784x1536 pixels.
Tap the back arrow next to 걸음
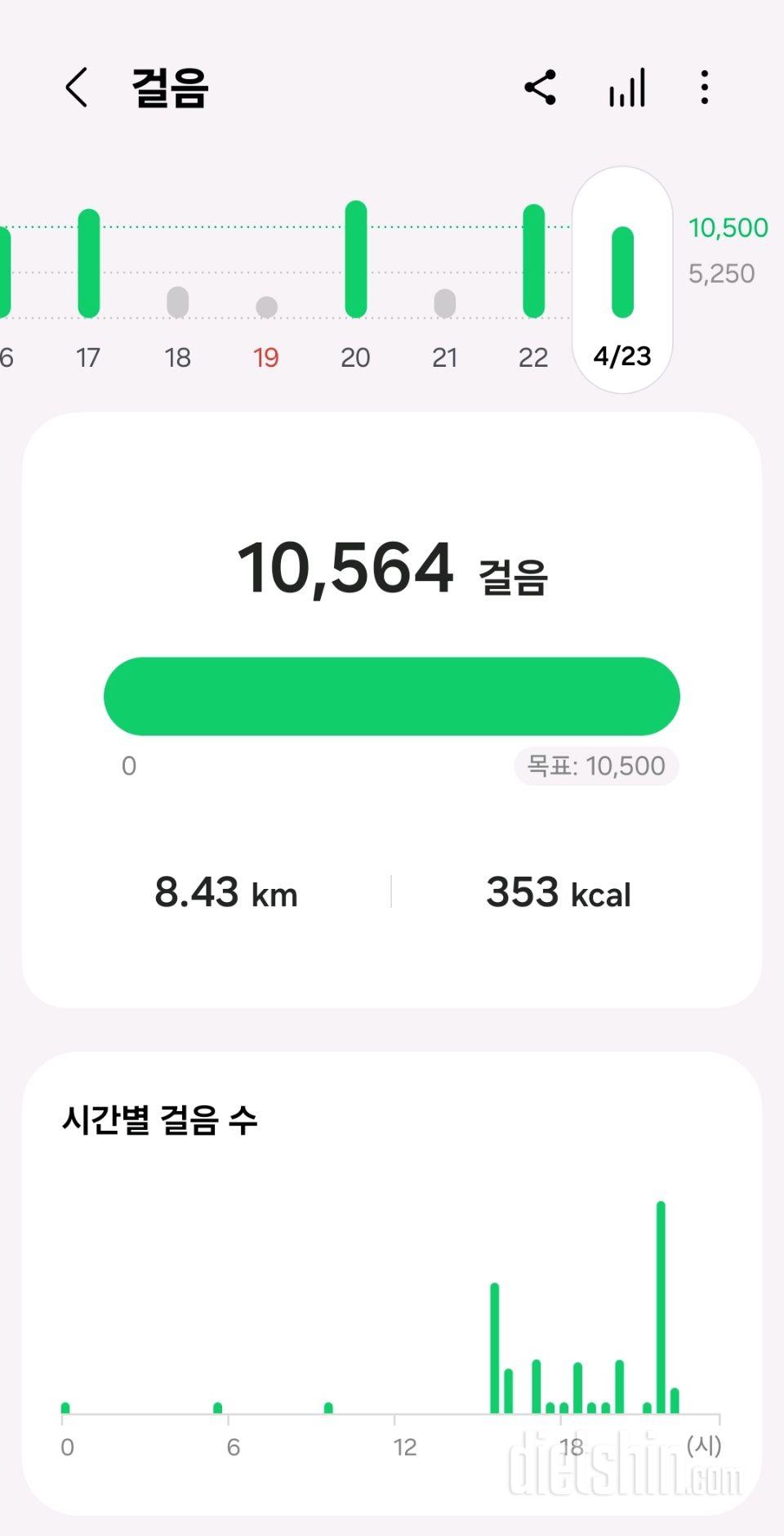[x=77, y=87]
